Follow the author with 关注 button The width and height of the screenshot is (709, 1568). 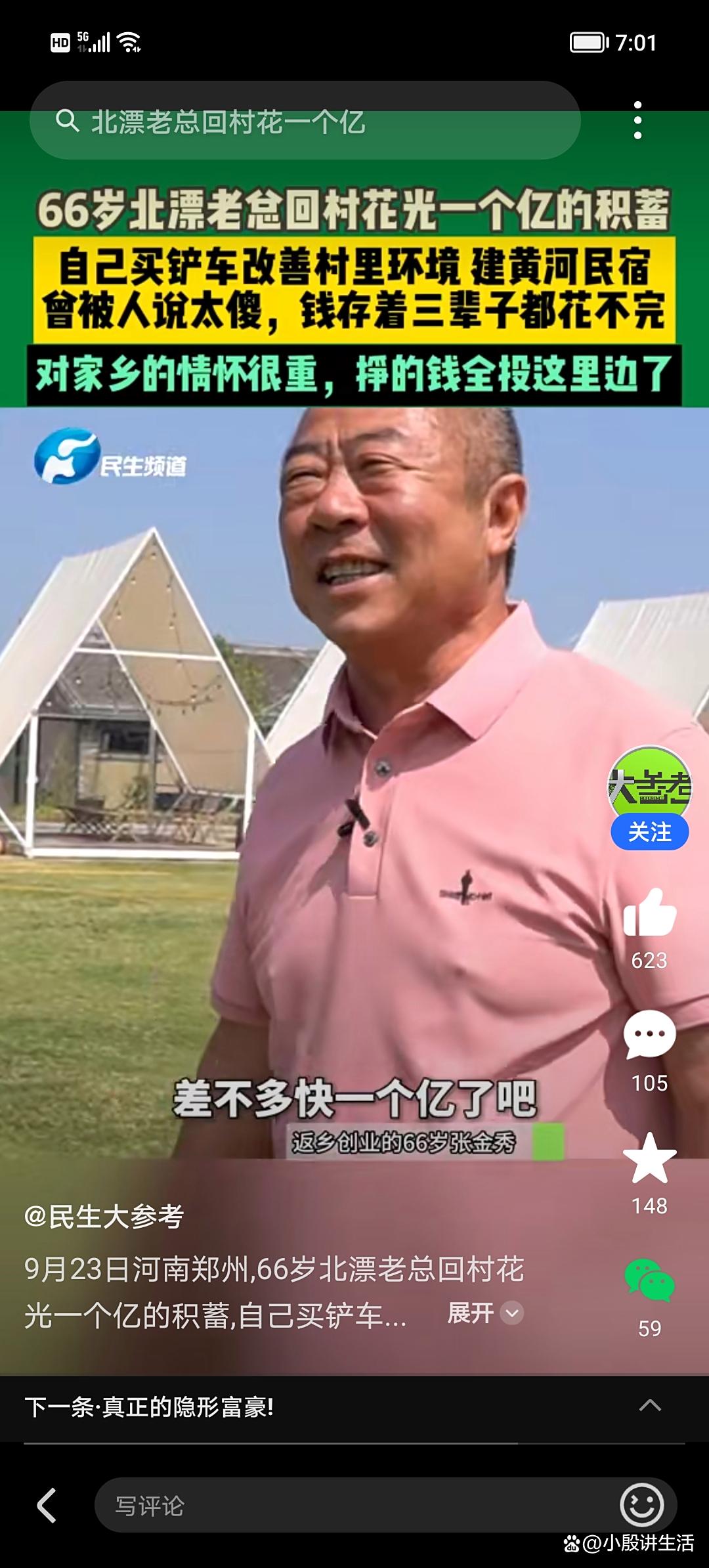coord(649,832)
